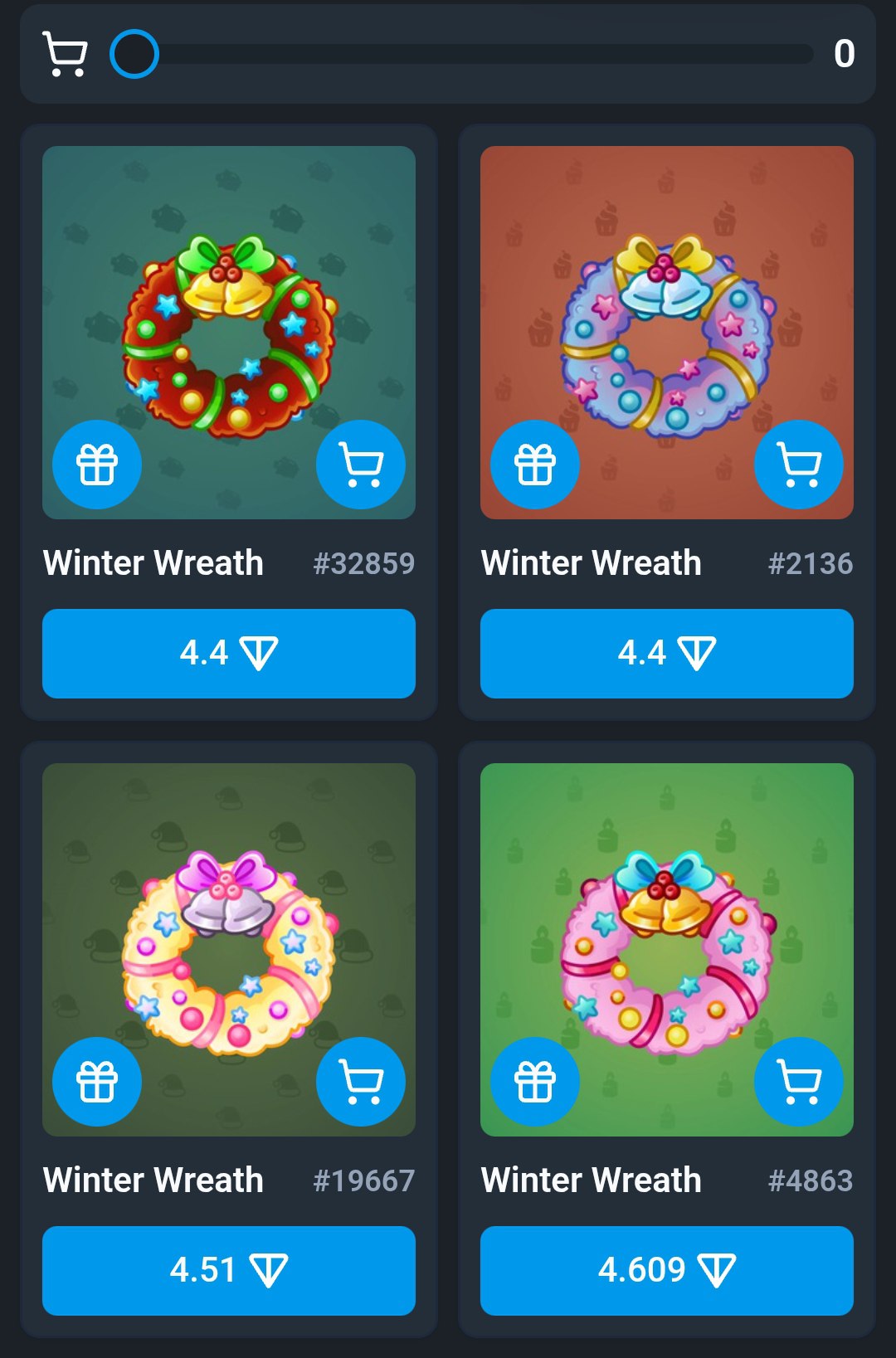Add Winter Wreath #32859 to cart

(361, 465)
